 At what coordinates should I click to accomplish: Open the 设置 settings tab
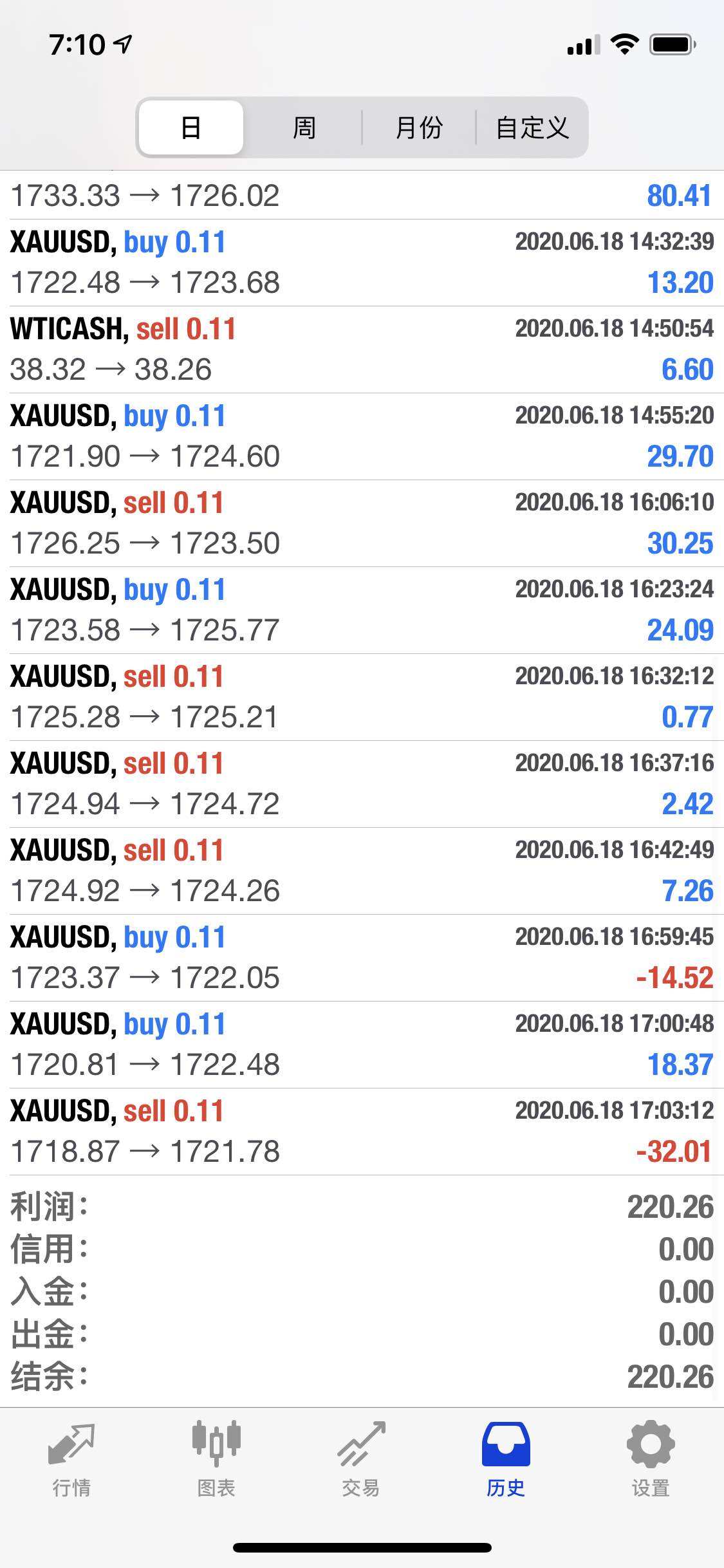pyautogui.click(x=651, y=1459)
